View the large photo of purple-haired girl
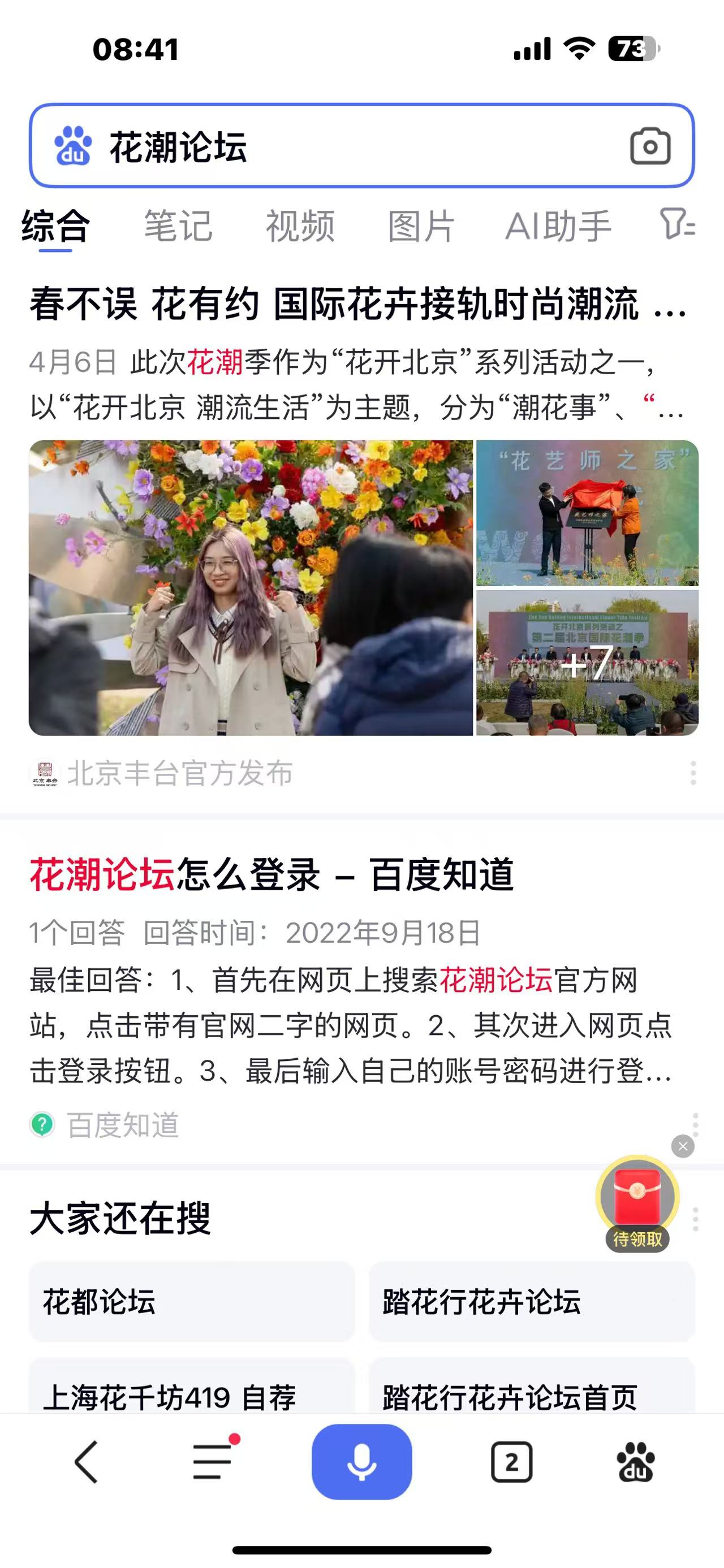The image size is (724, 1568). pos(251,587)
